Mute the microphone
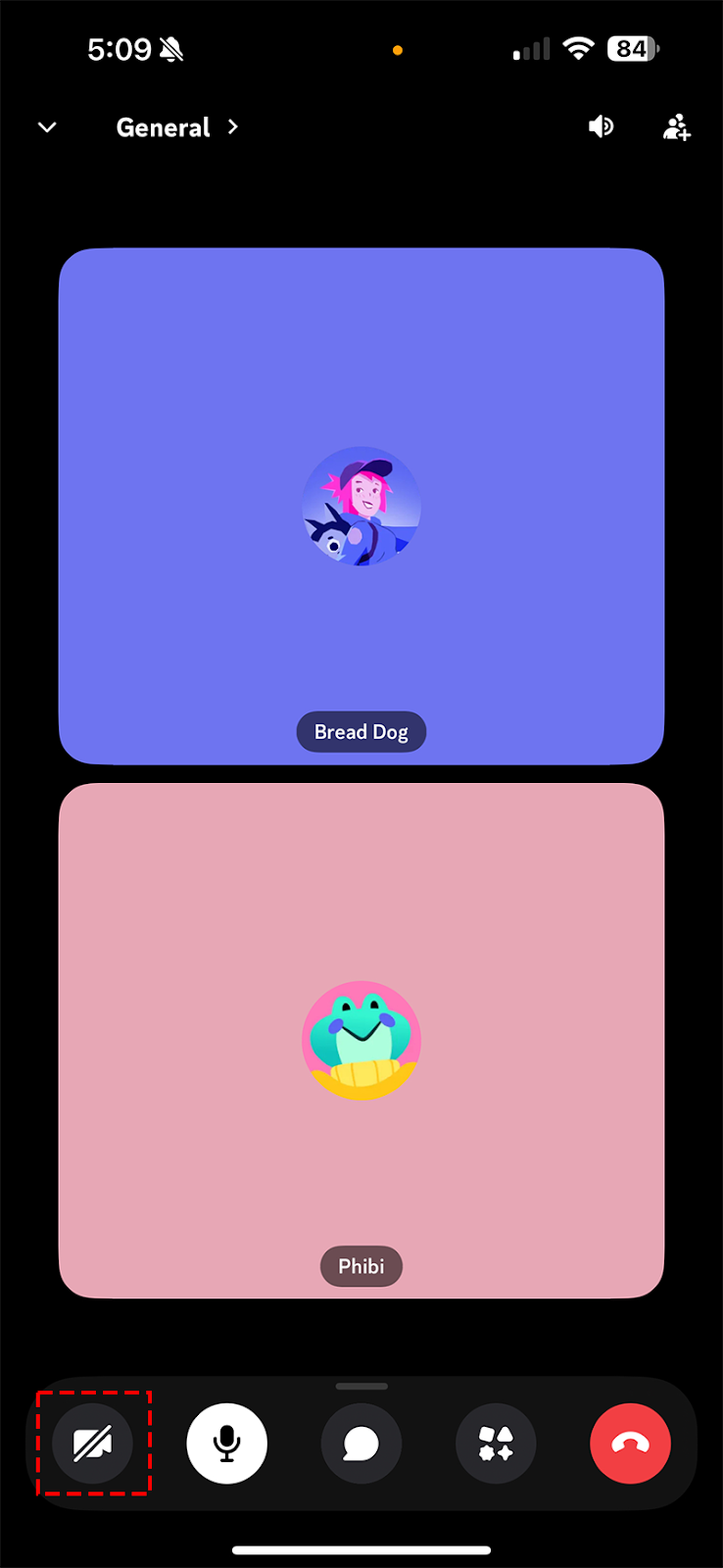723x1568 pixels. [227, 1444]
